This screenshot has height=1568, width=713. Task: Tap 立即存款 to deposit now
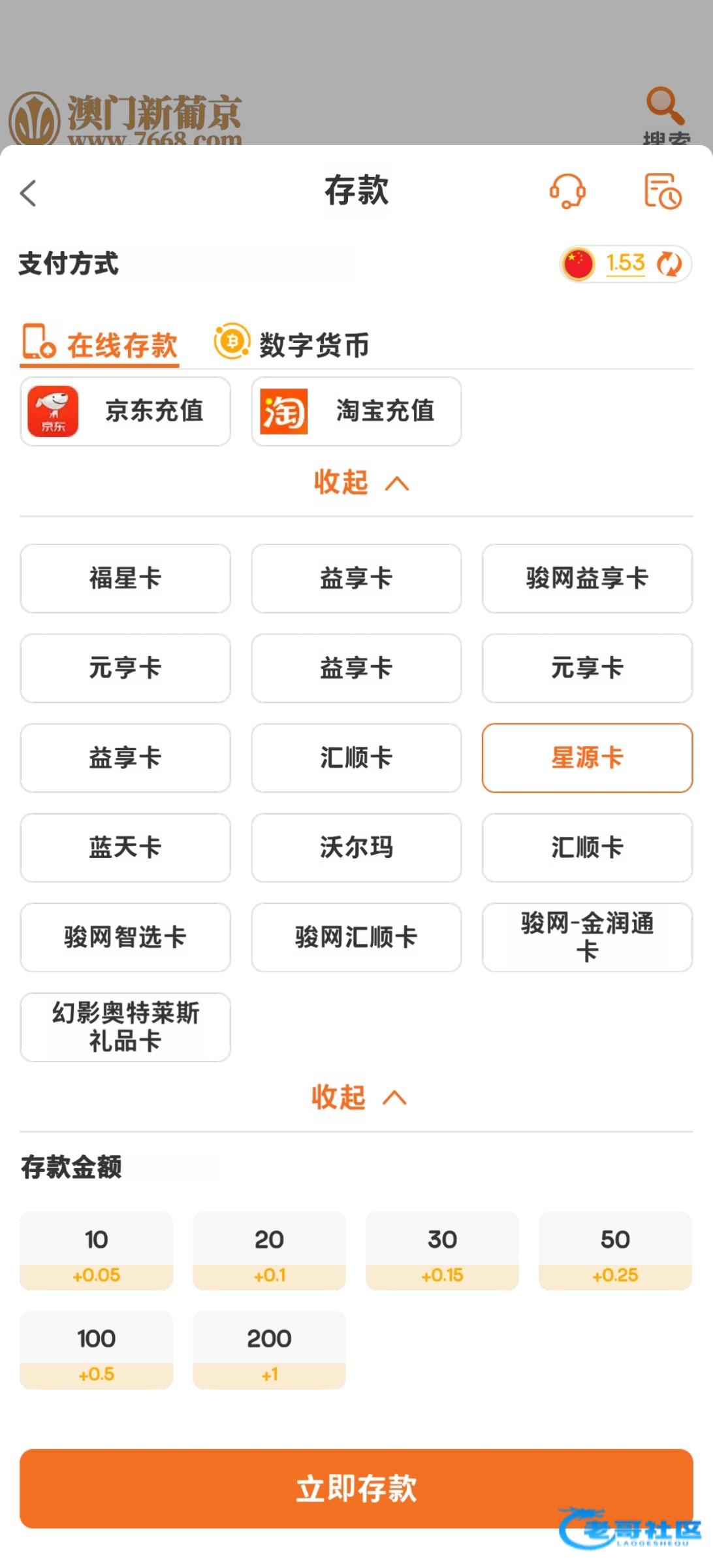pyautogui.click(x=356, y=1488)
